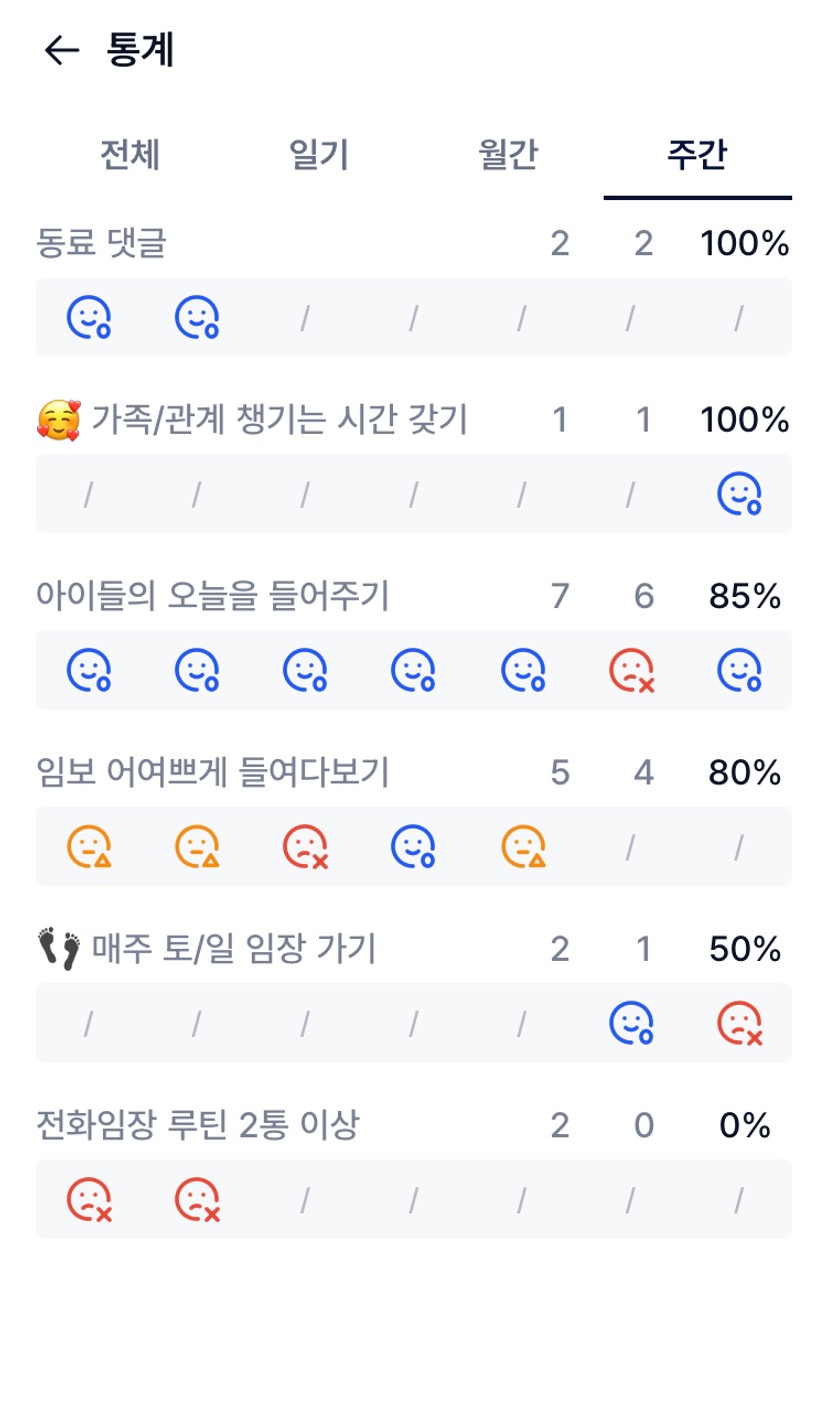
Task: Open 가족/관계 챙기는 시간 갖기 habit
Action: coord(279,420)
